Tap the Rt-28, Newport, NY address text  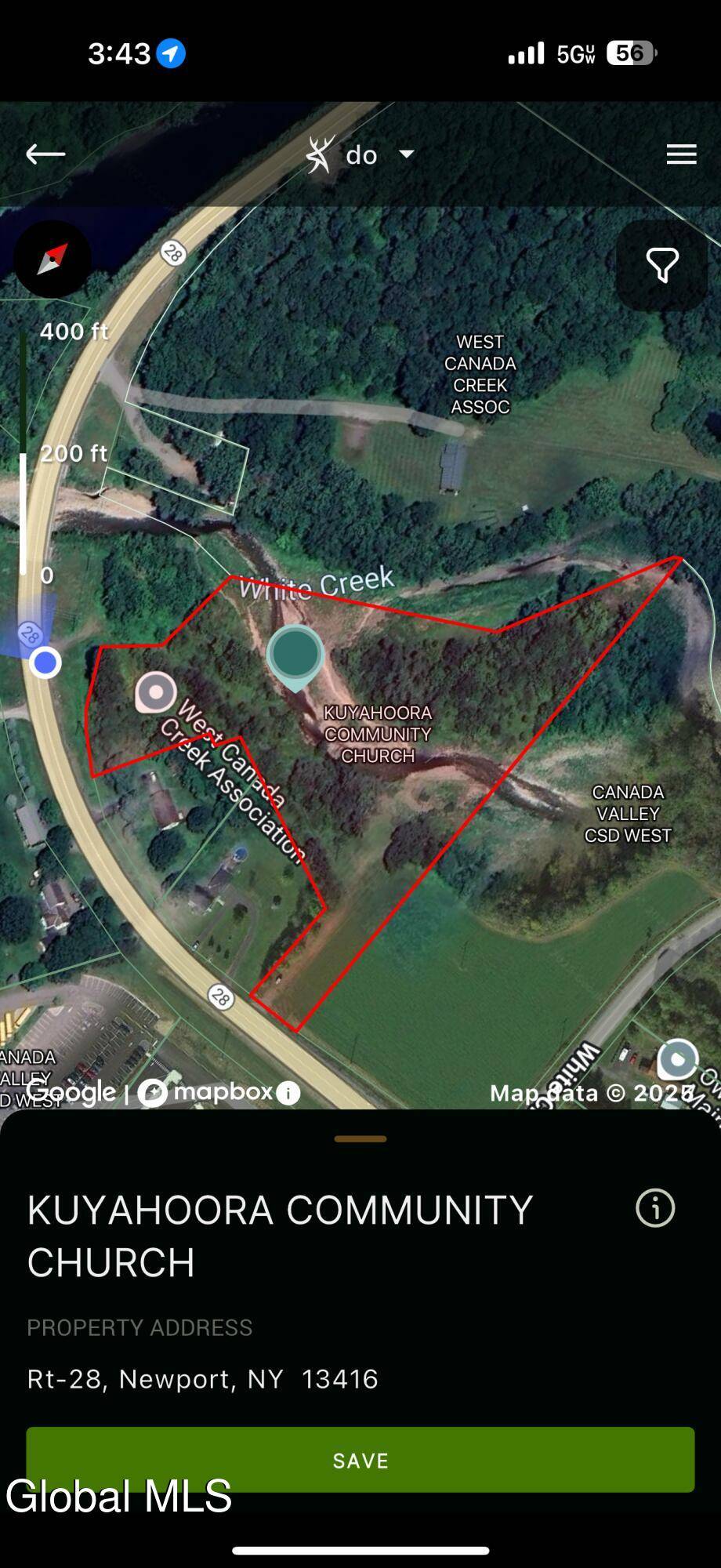click(x=202, y=1378)
